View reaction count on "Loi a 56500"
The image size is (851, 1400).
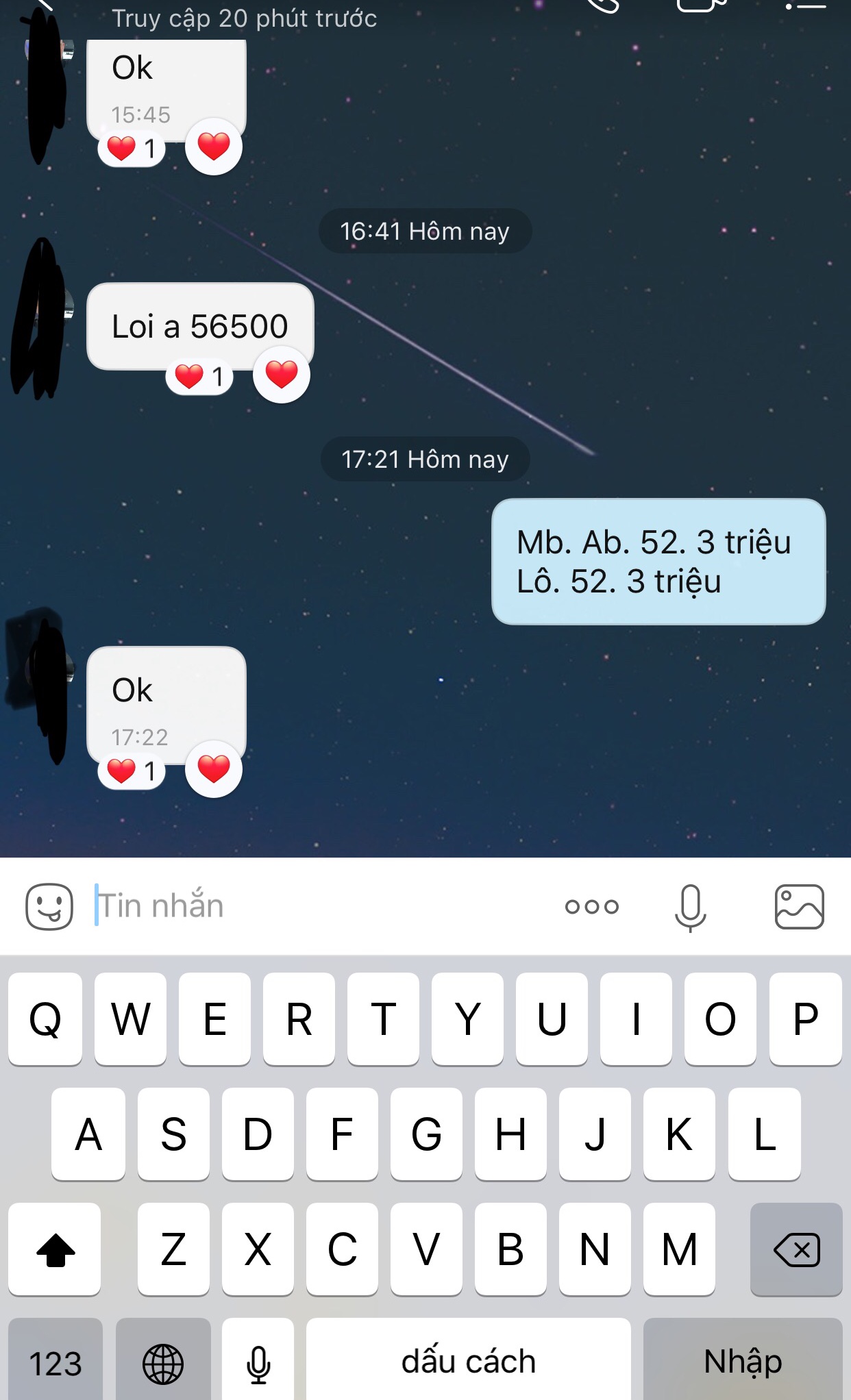(199, 377)
